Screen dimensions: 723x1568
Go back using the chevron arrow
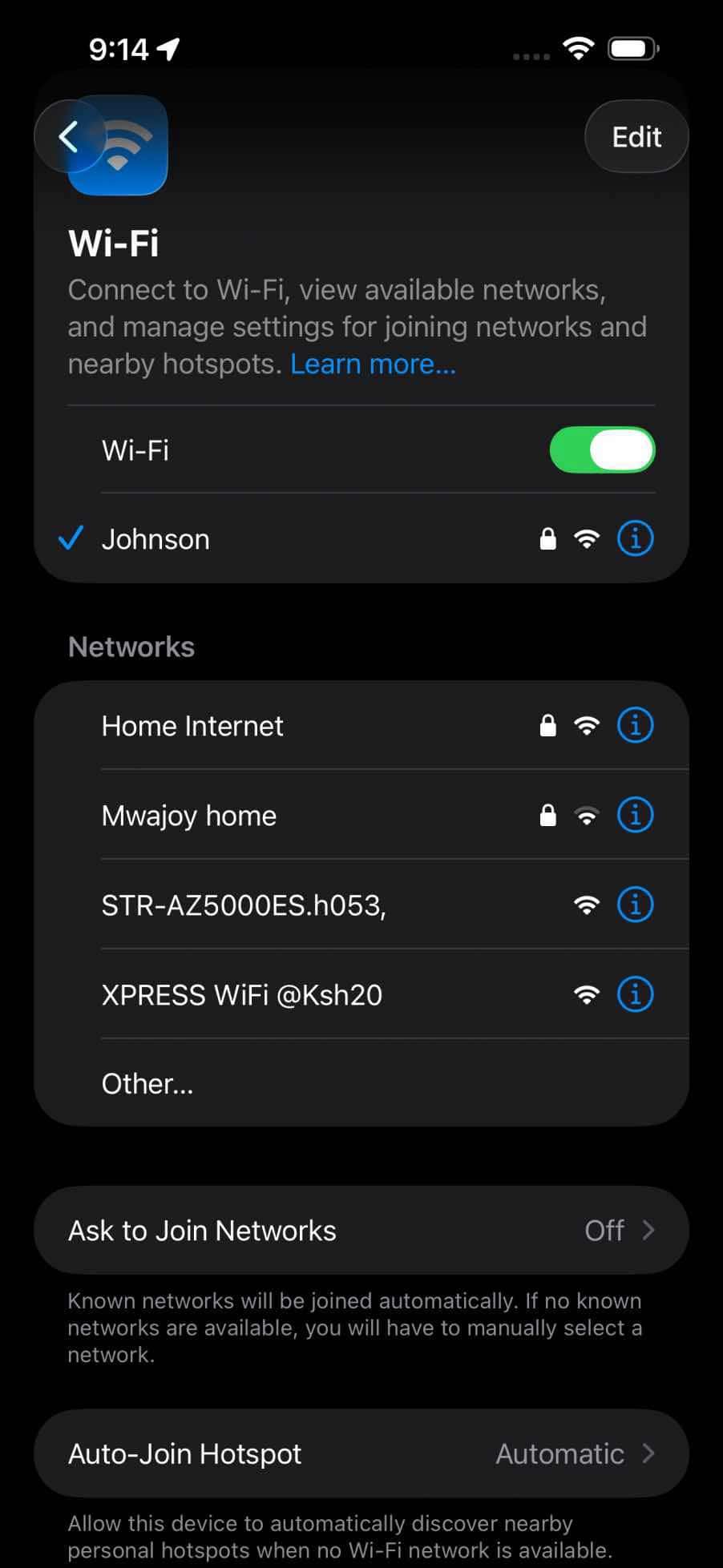tap(67, 135)
